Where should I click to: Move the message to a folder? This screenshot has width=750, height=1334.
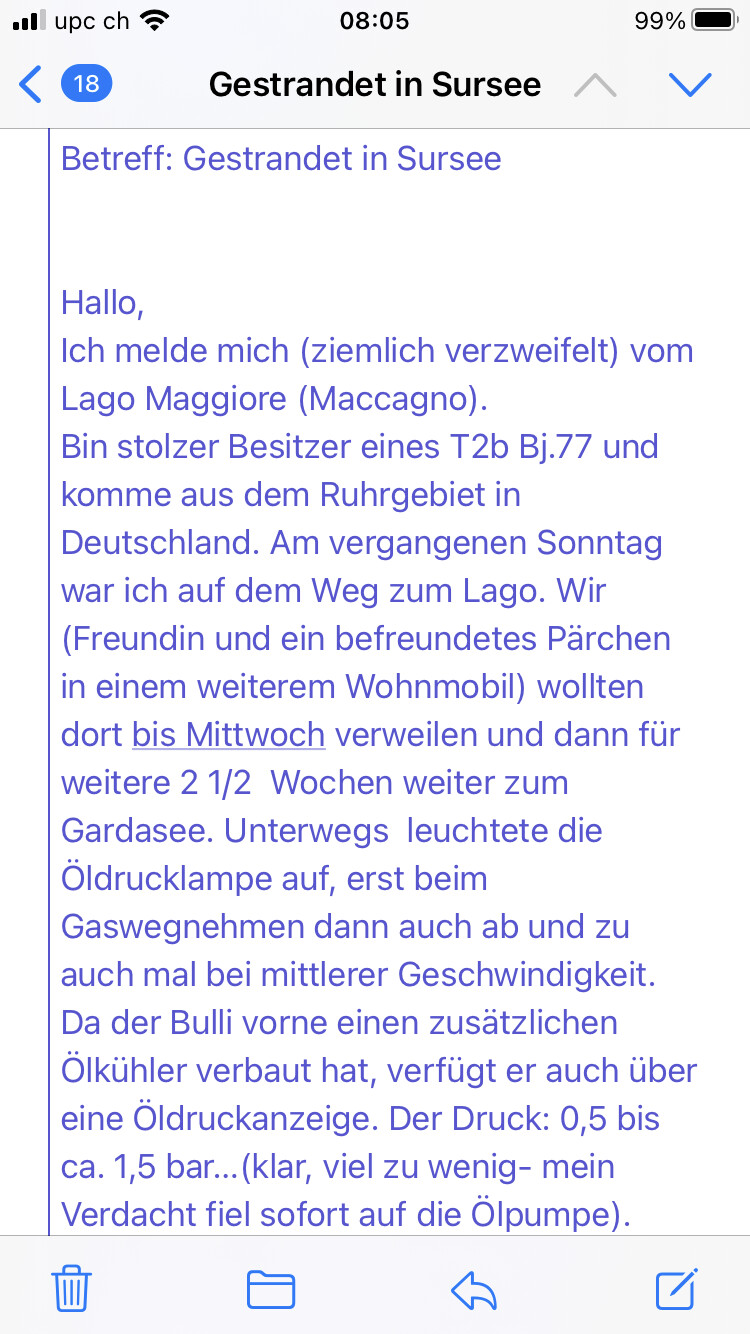pyautogui.click(x=271, y=1289)
